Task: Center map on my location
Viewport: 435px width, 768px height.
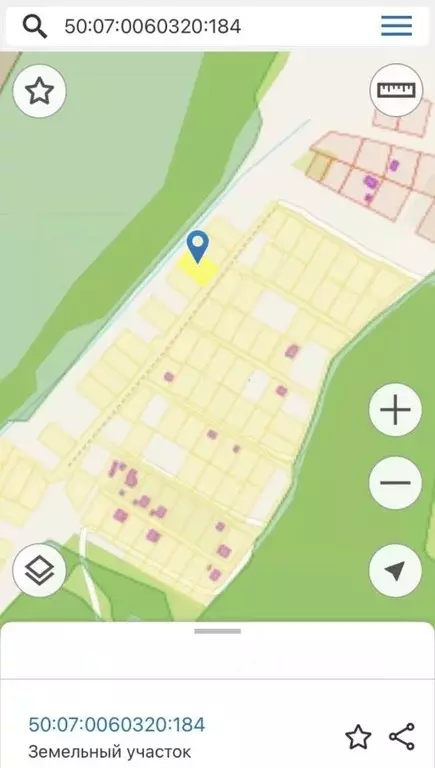Action: (x=395, y=570)
